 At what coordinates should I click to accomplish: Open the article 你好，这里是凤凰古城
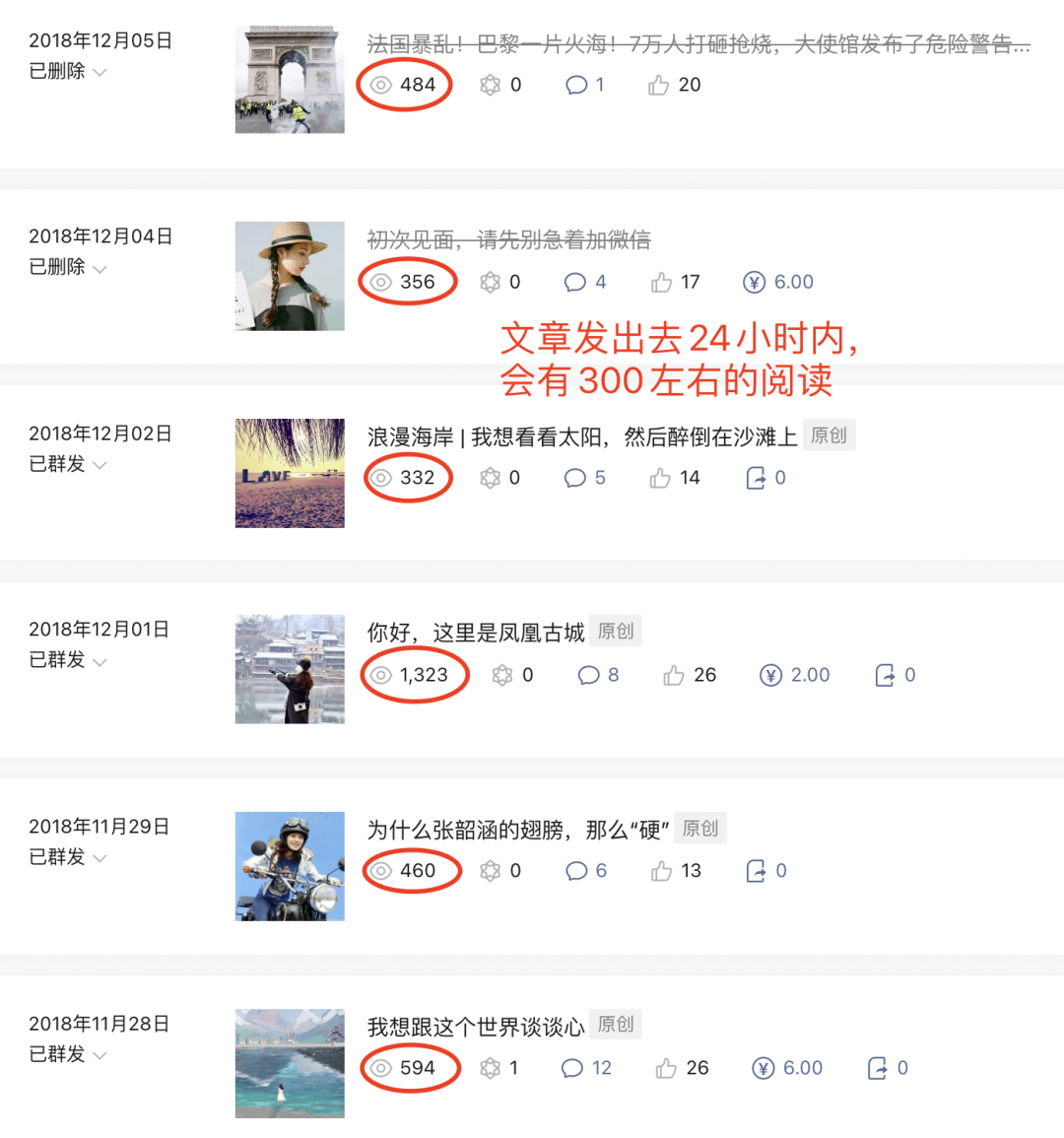click(x=476, y=633)
